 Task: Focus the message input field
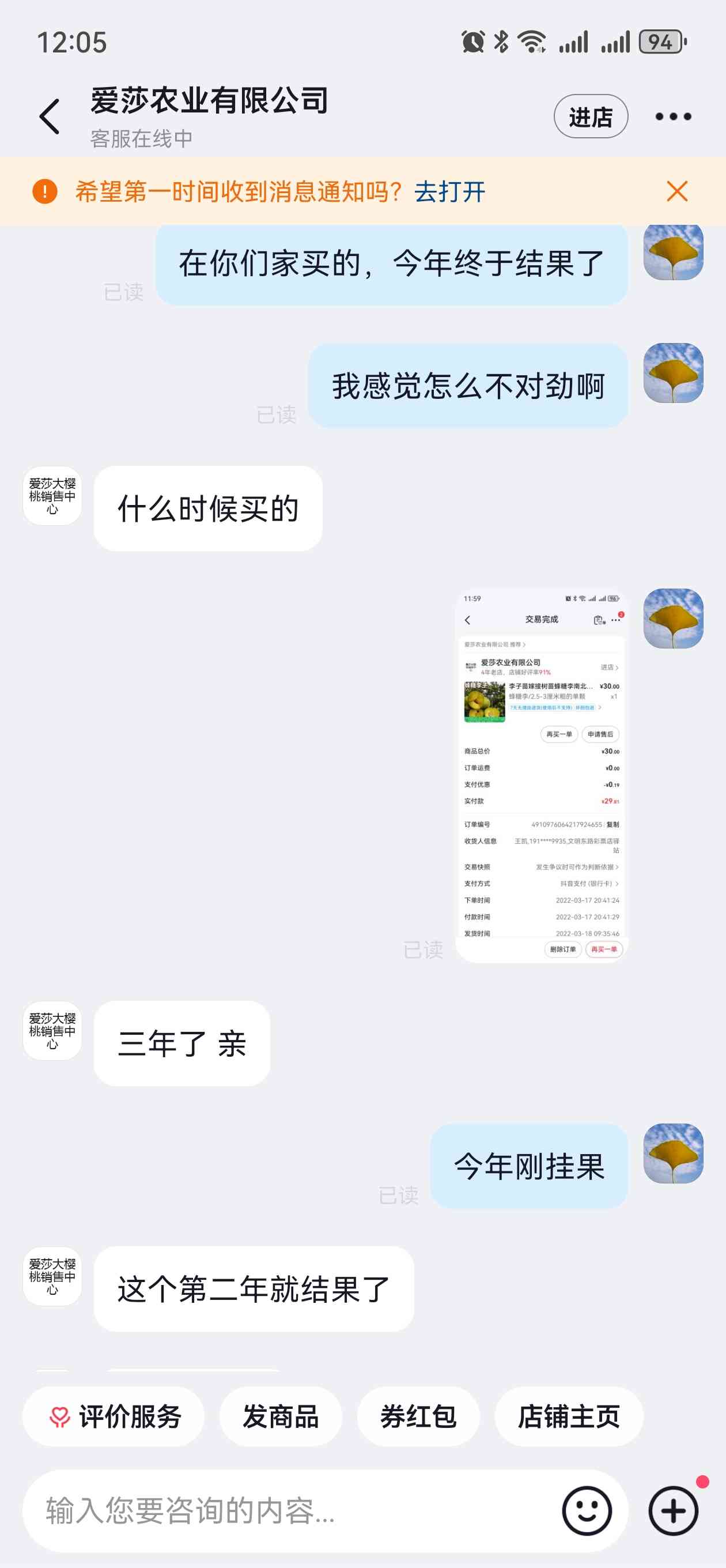pyautogui.click(x=292, y=1511)
